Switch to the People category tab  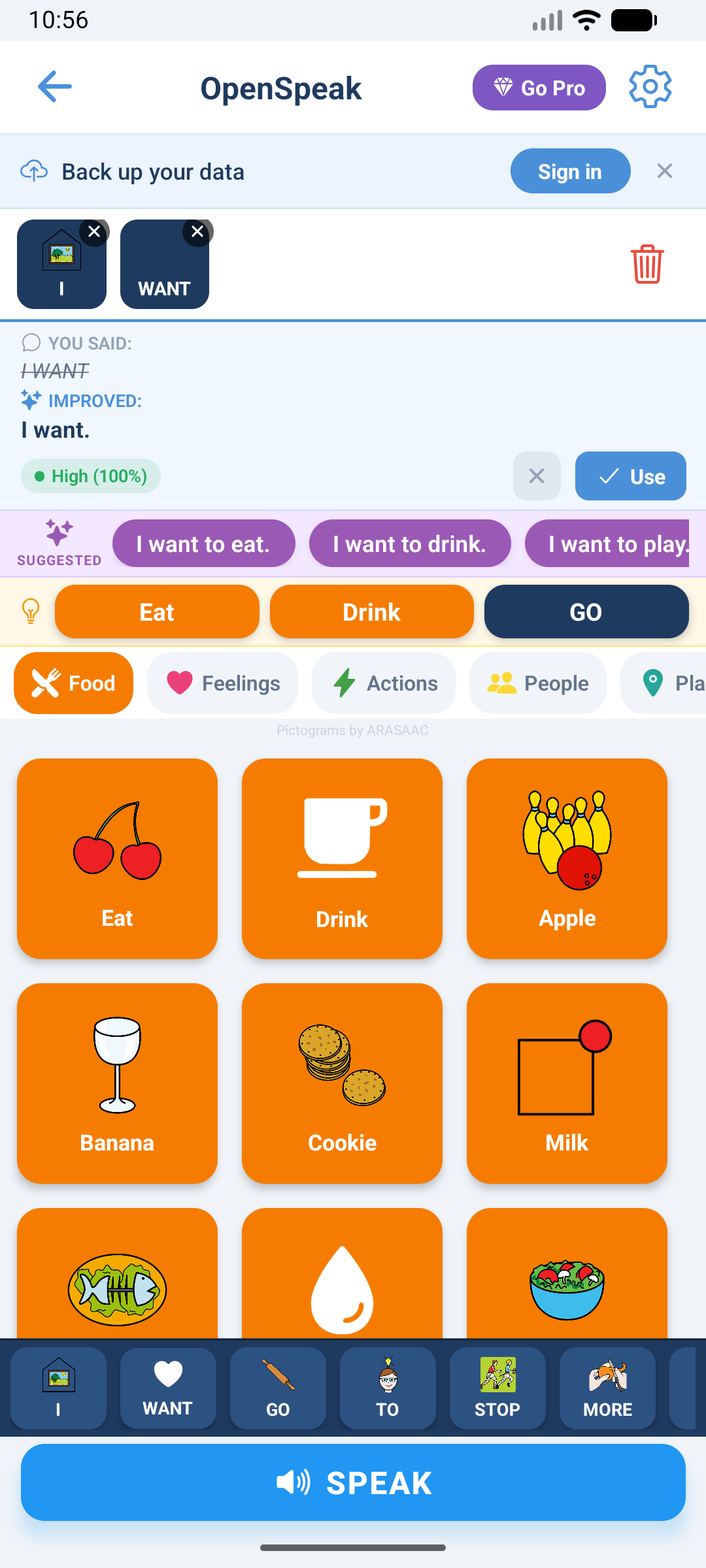coord(537,683)
